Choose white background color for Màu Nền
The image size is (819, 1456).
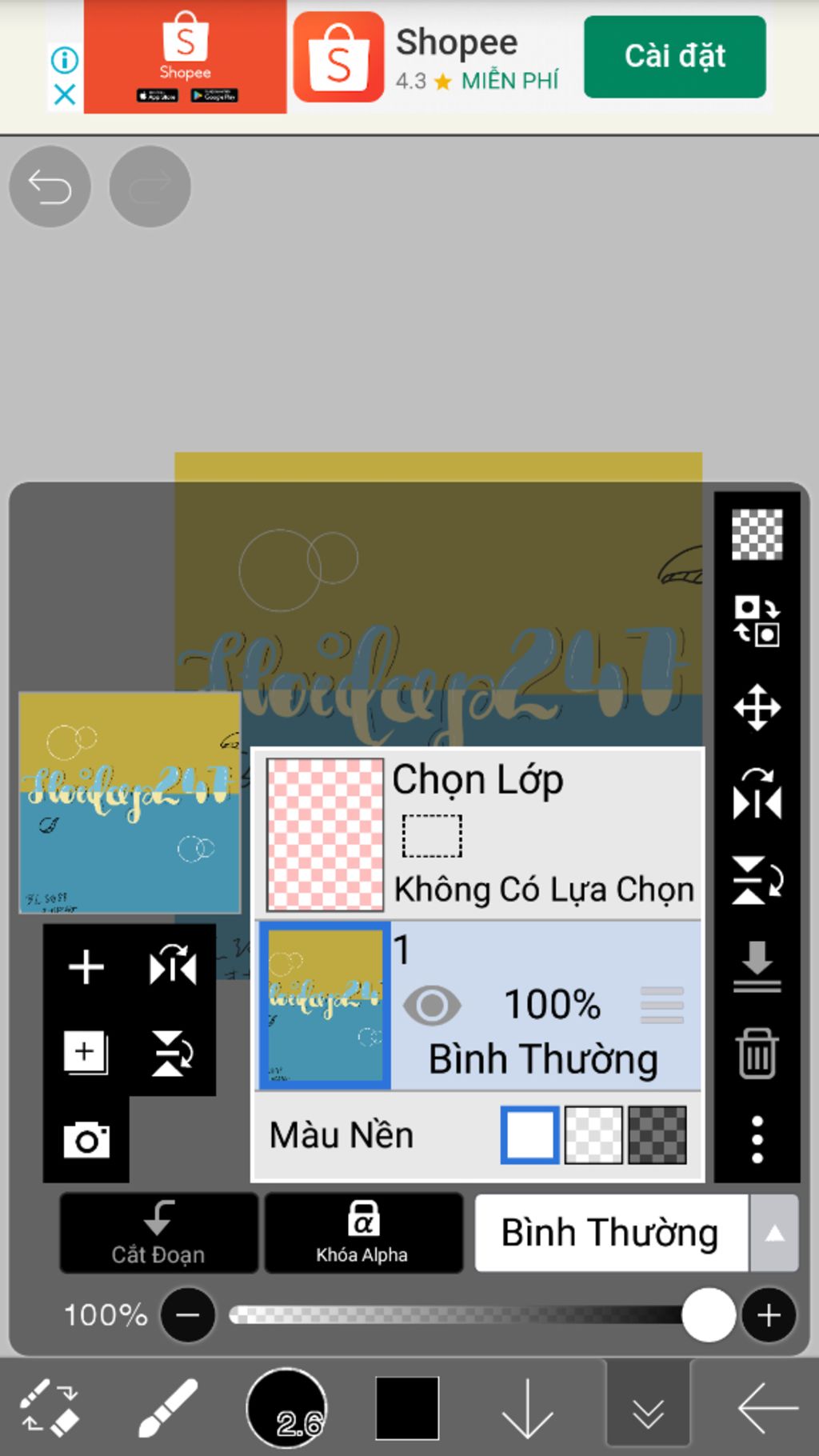click(x=529, y=1134)
